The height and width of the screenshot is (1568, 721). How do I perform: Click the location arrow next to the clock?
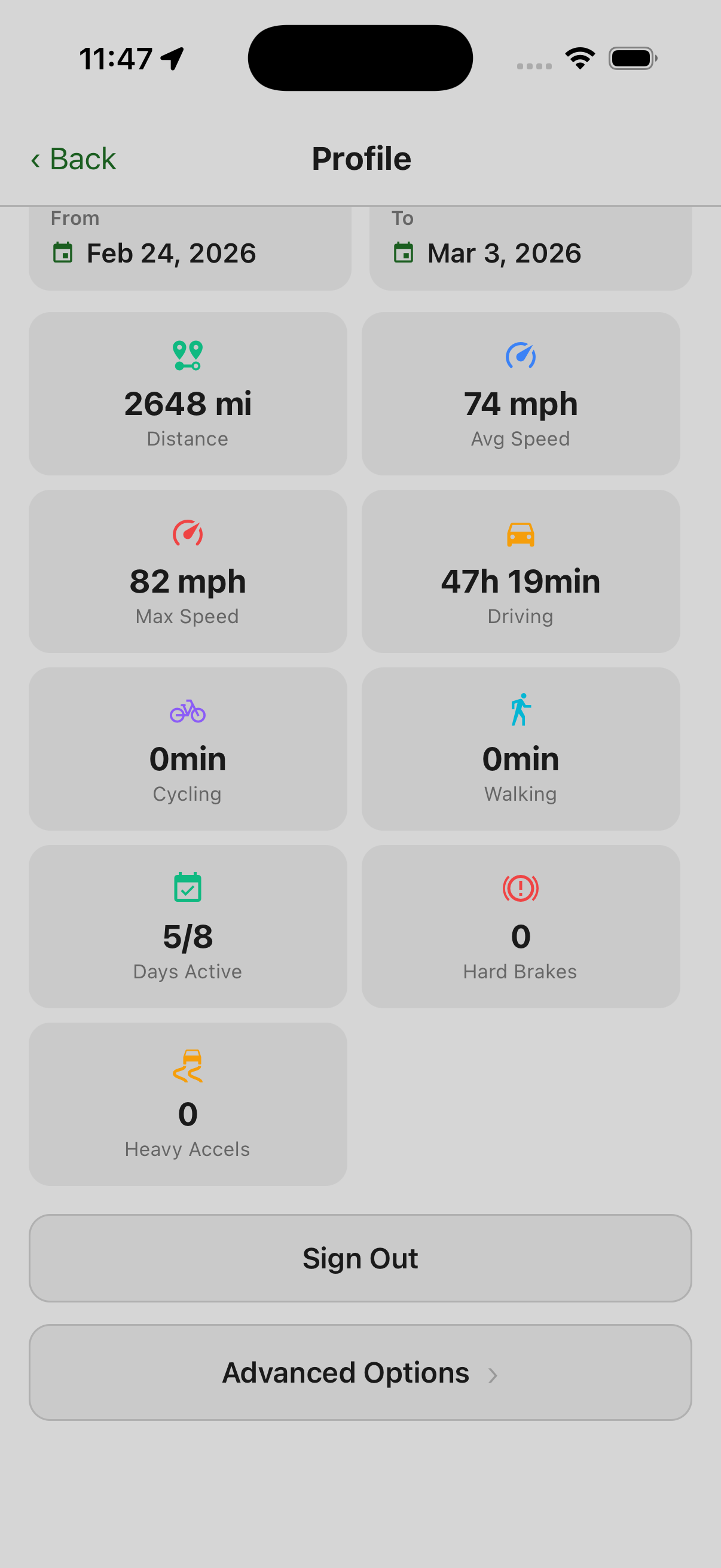(172, 58)
